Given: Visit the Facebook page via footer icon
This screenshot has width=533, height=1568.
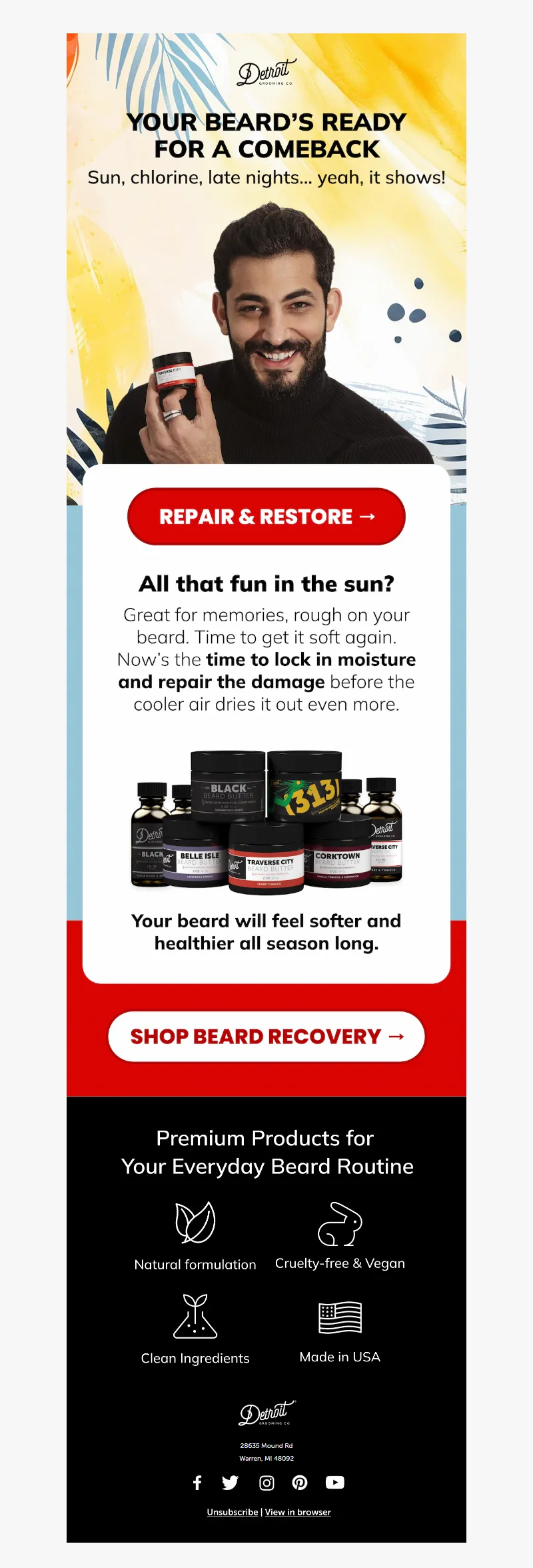Looking at the screenshot, I should 197,1482.
